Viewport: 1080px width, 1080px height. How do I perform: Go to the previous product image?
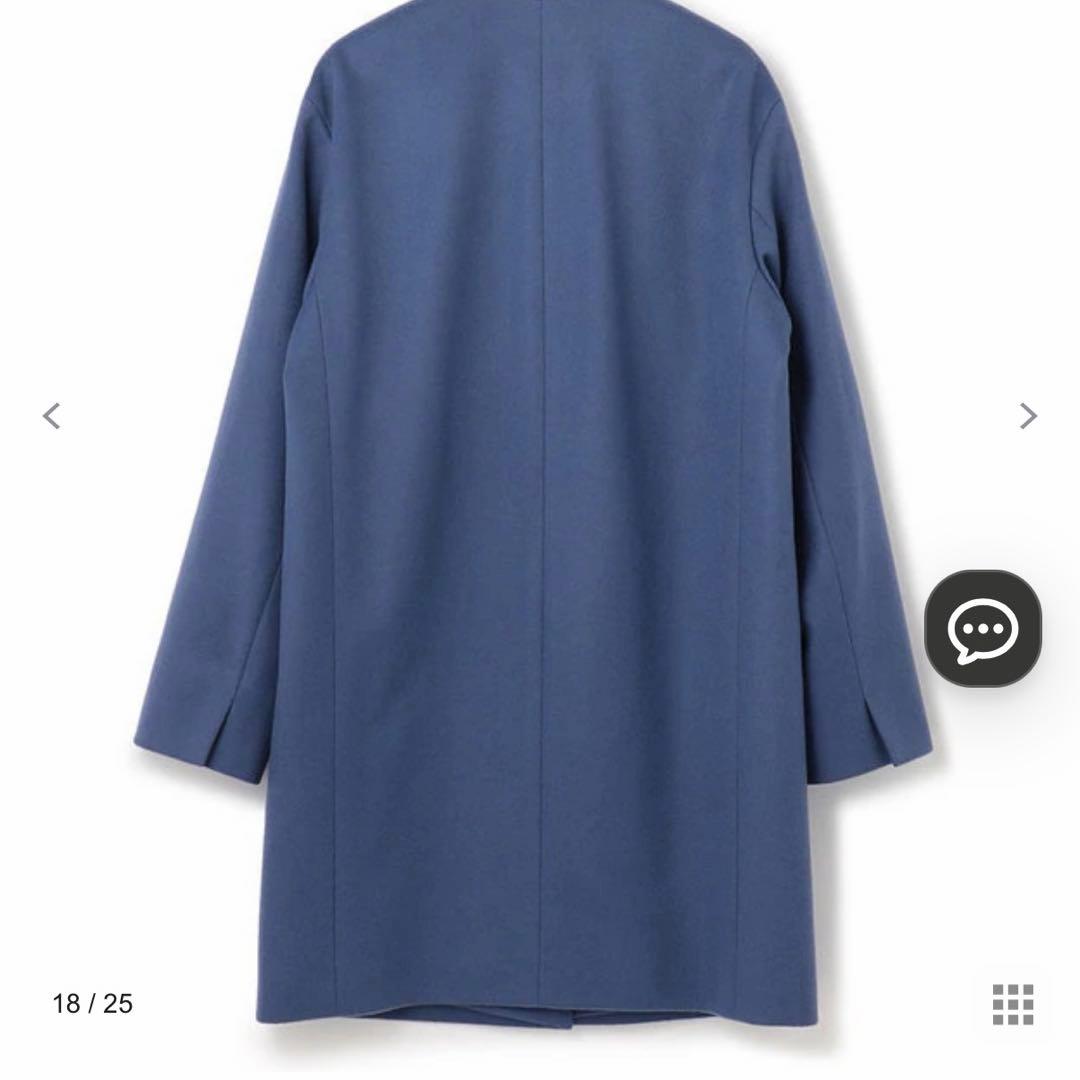52,415
